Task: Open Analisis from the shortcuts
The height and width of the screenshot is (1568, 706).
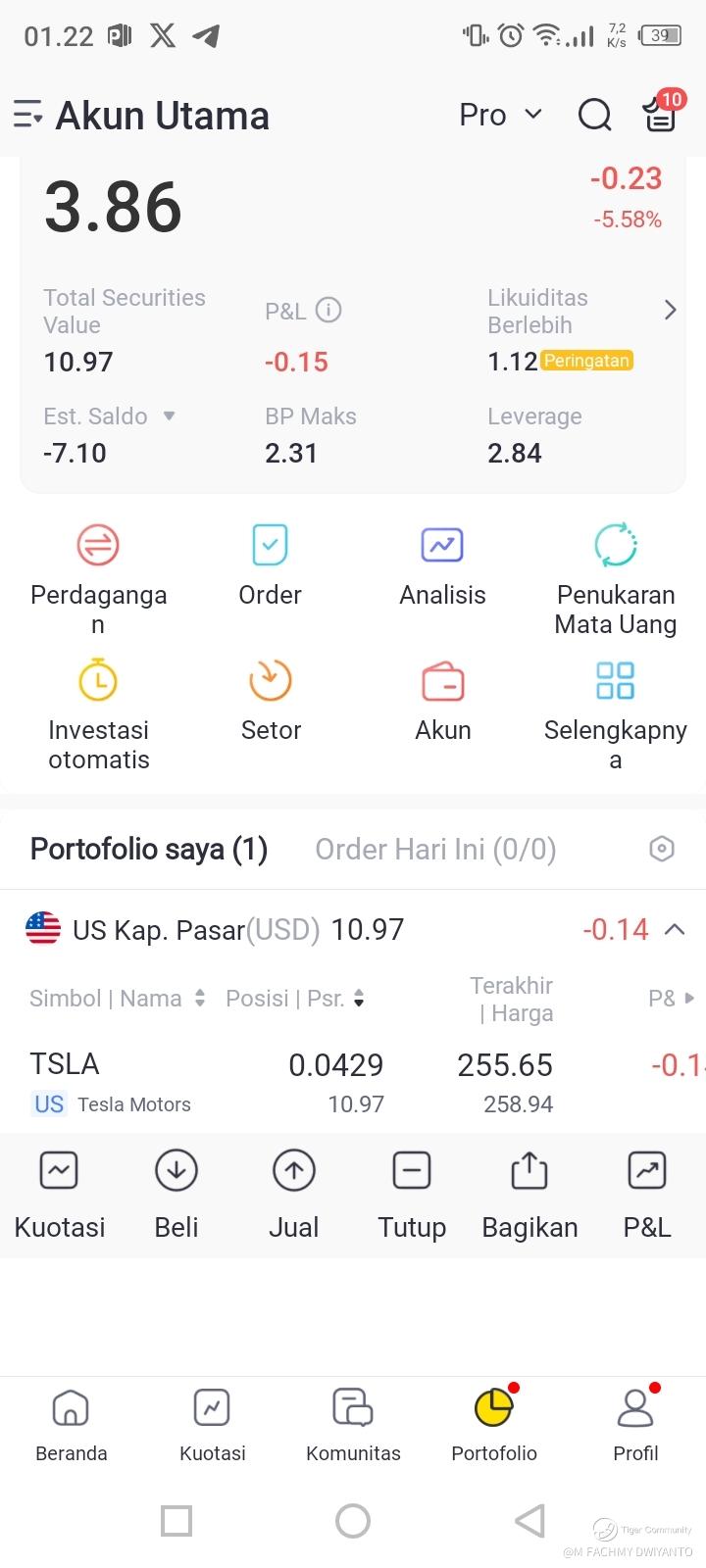Action: click(x=442, y=568)
